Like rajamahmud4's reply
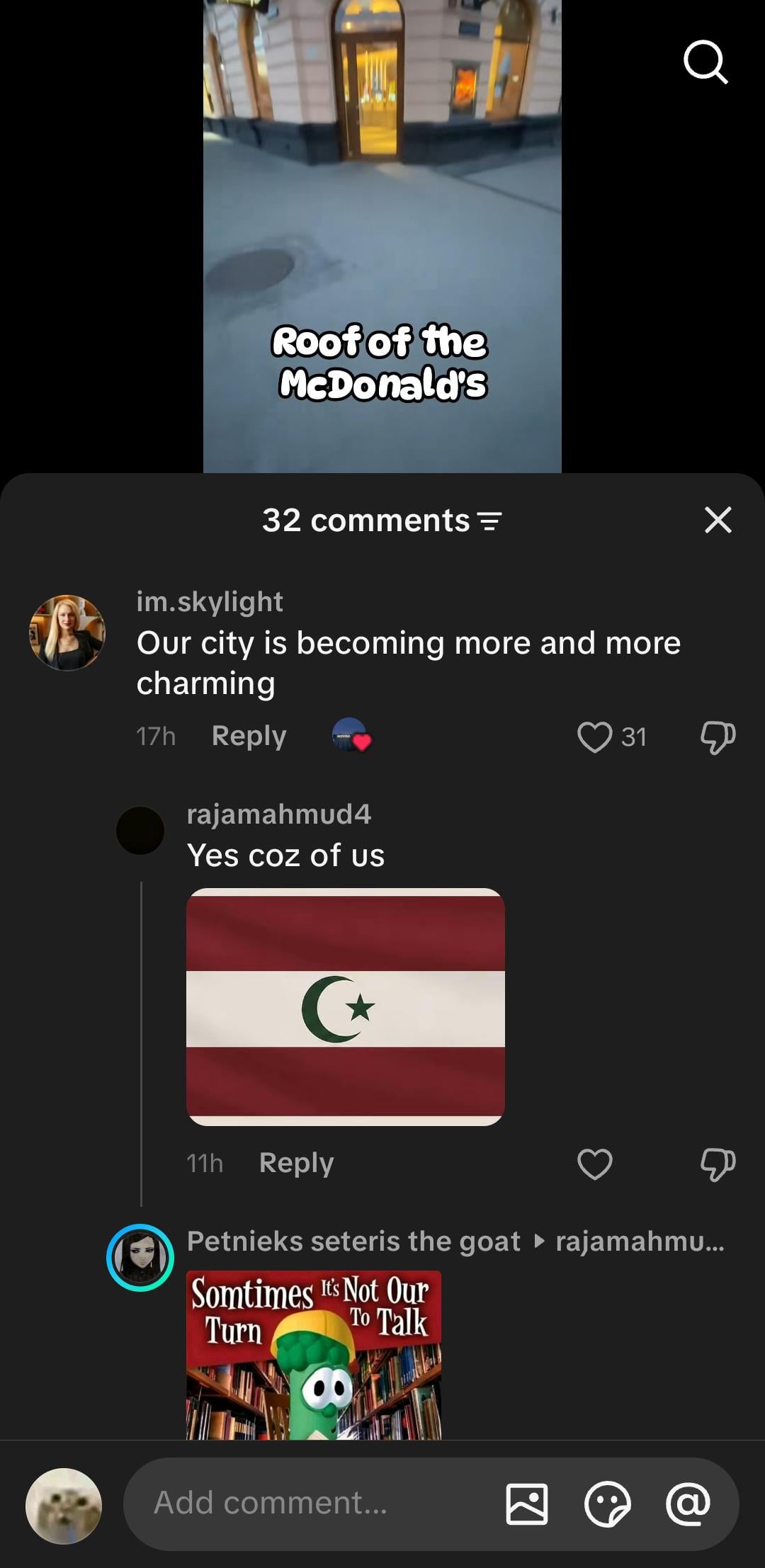 [x=594, y=1164]
